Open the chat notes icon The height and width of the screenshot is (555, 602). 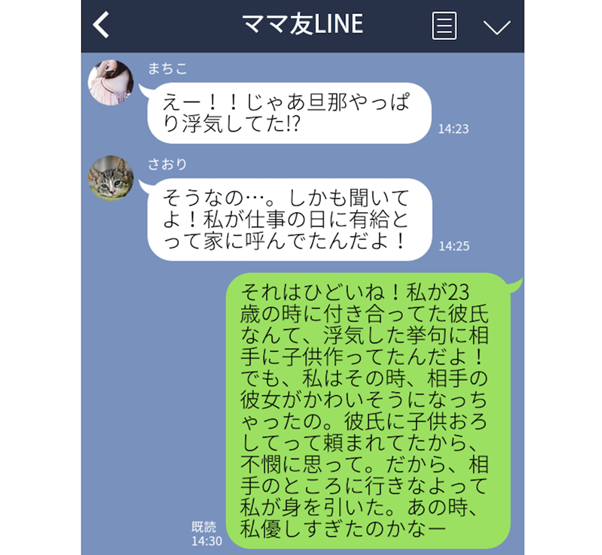tap(444, 26)
